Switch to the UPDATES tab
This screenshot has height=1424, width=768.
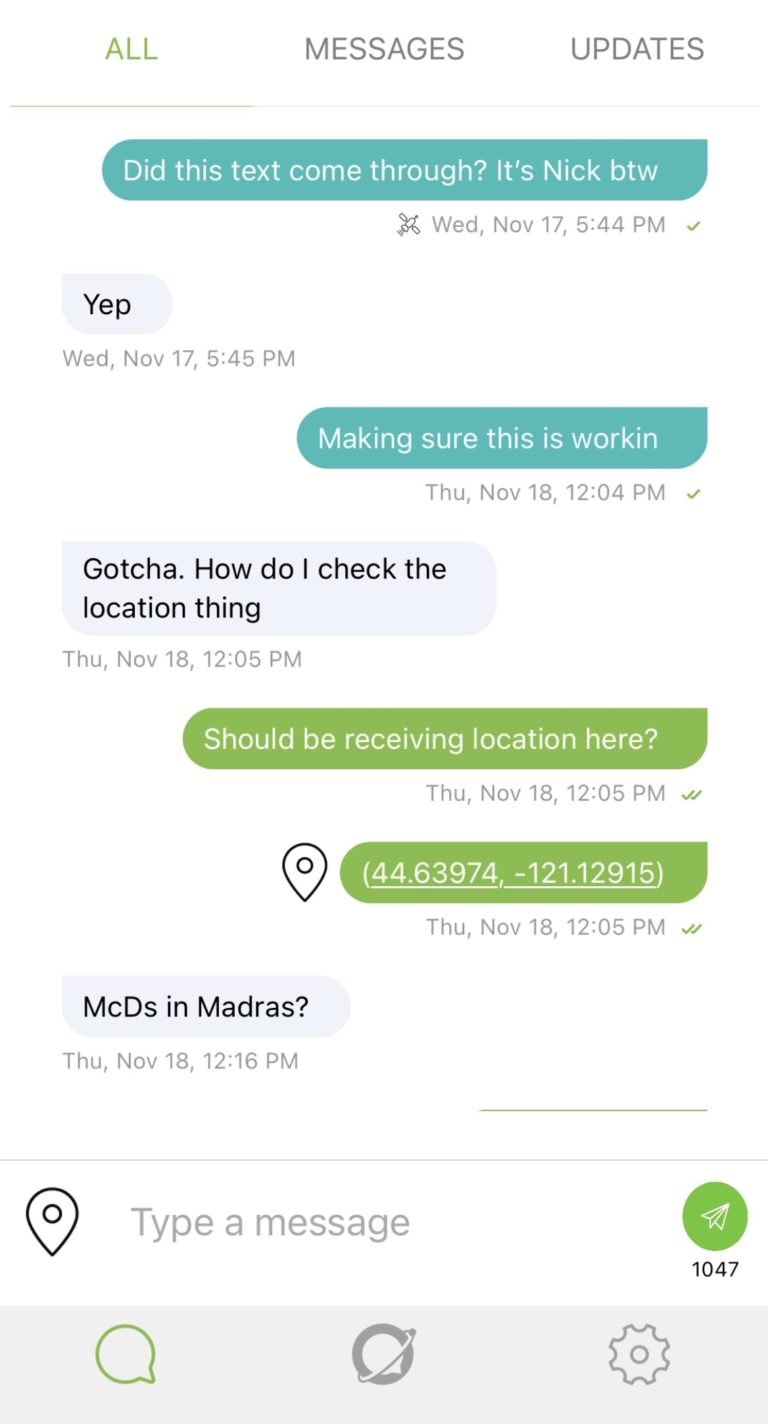(x=637, y=49)
